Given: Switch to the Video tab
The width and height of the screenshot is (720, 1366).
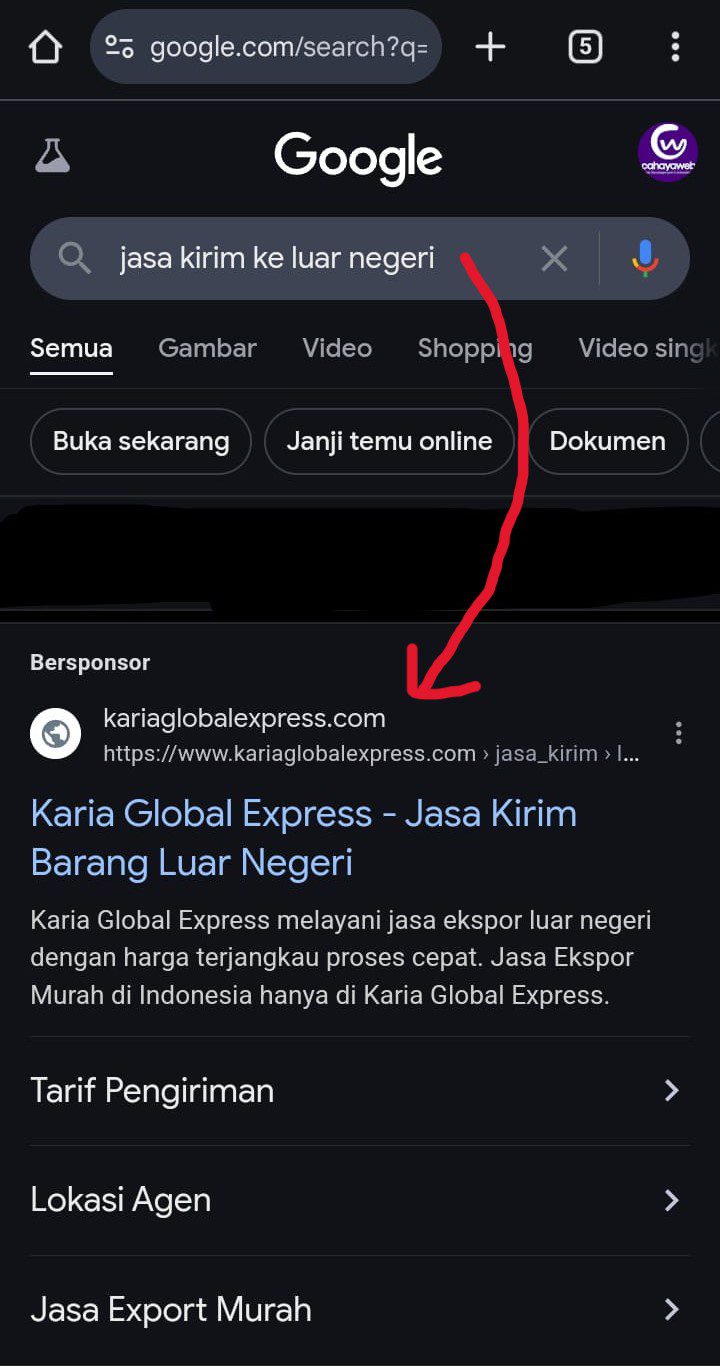Looking at the screenshot, I should pos(337,348).
